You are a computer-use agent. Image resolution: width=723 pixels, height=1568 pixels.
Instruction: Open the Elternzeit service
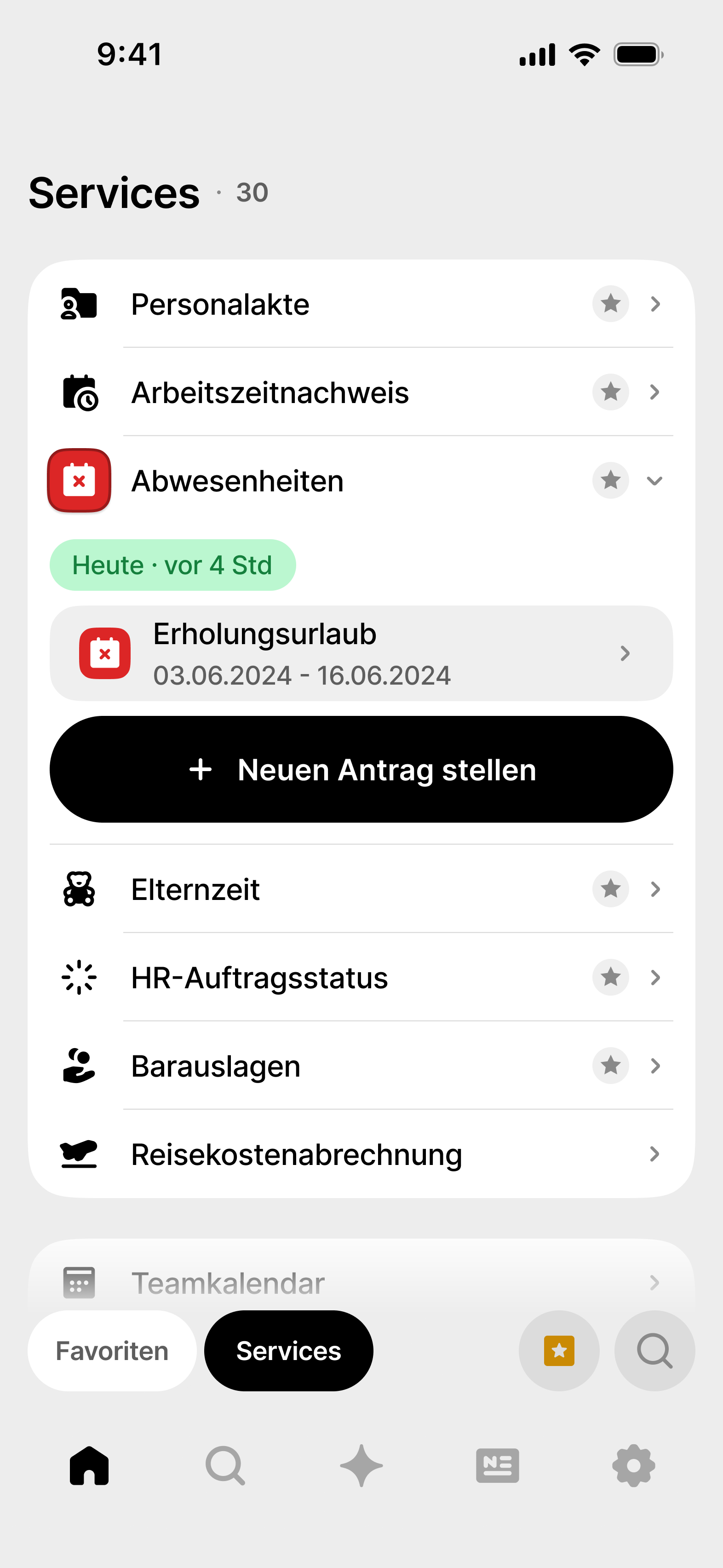click(196, 889)
